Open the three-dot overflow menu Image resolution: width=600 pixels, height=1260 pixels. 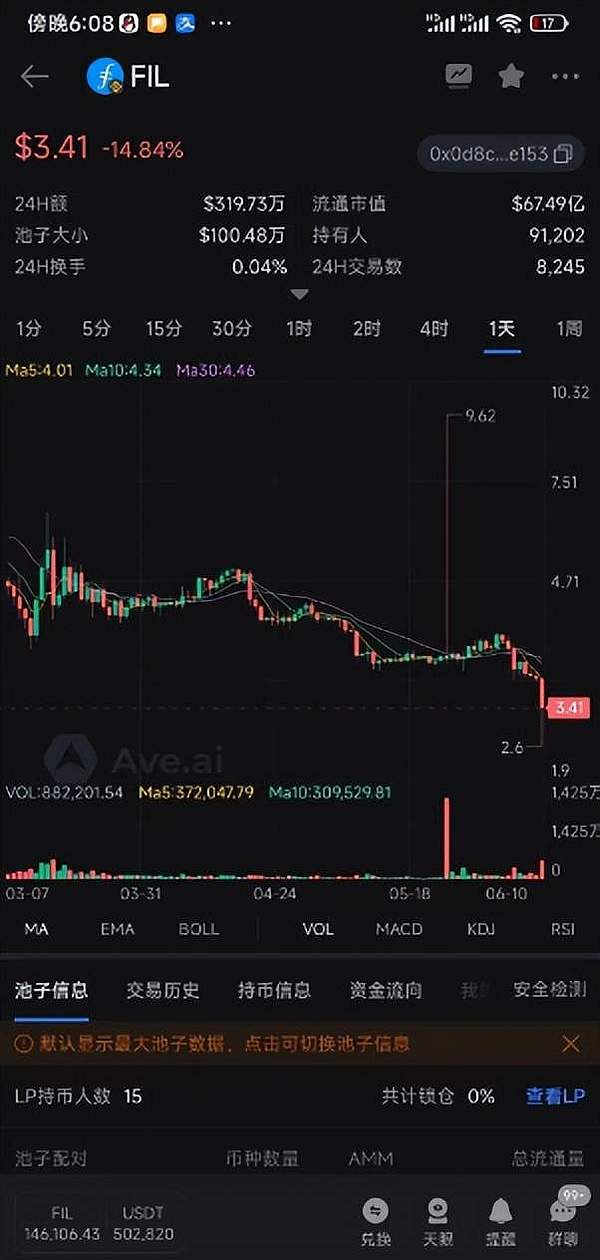coord(564,77)
